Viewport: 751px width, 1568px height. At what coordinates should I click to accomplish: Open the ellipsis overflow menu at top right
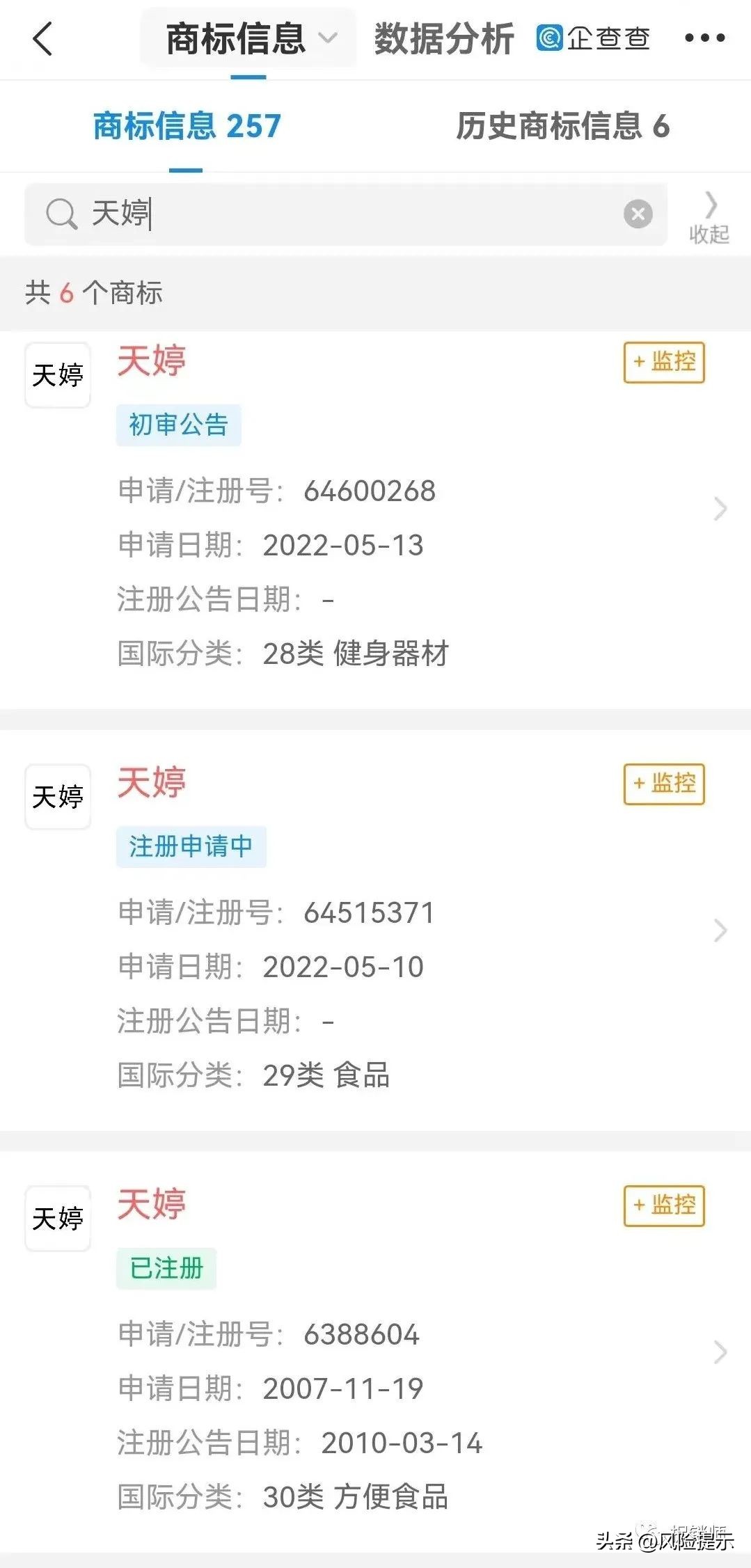tap(705, 39)
